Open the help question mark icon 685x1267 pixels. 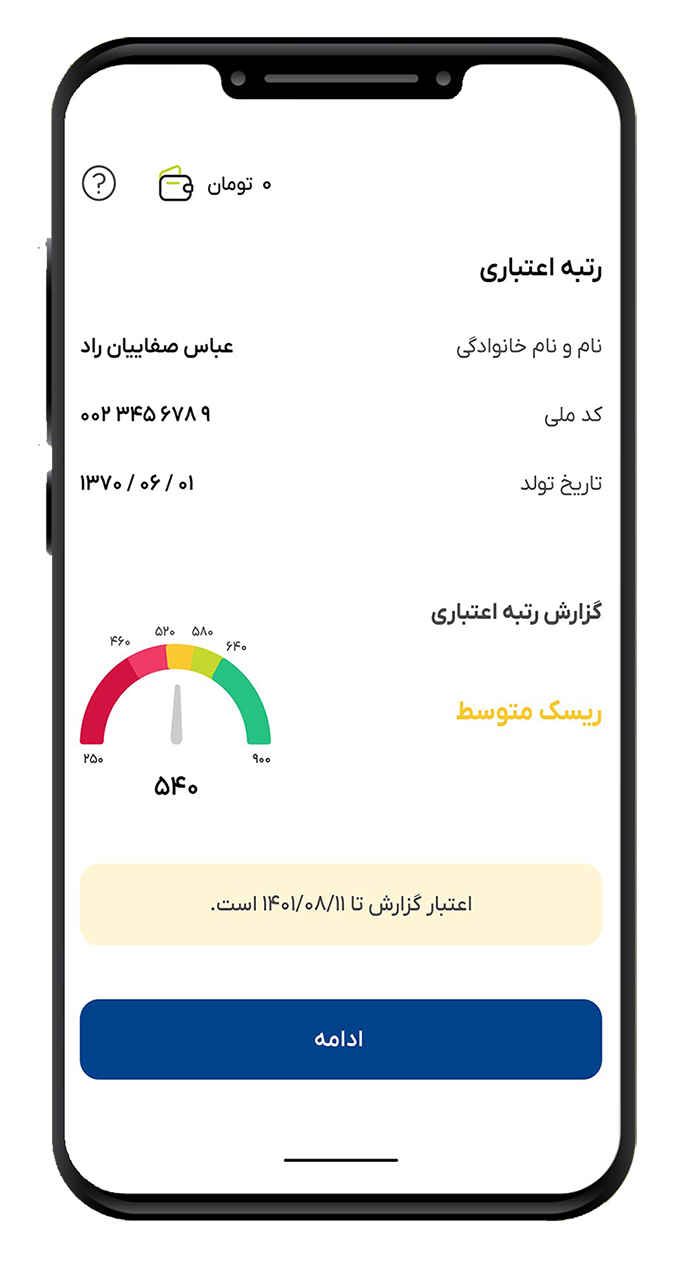click(x=99, y=184)
